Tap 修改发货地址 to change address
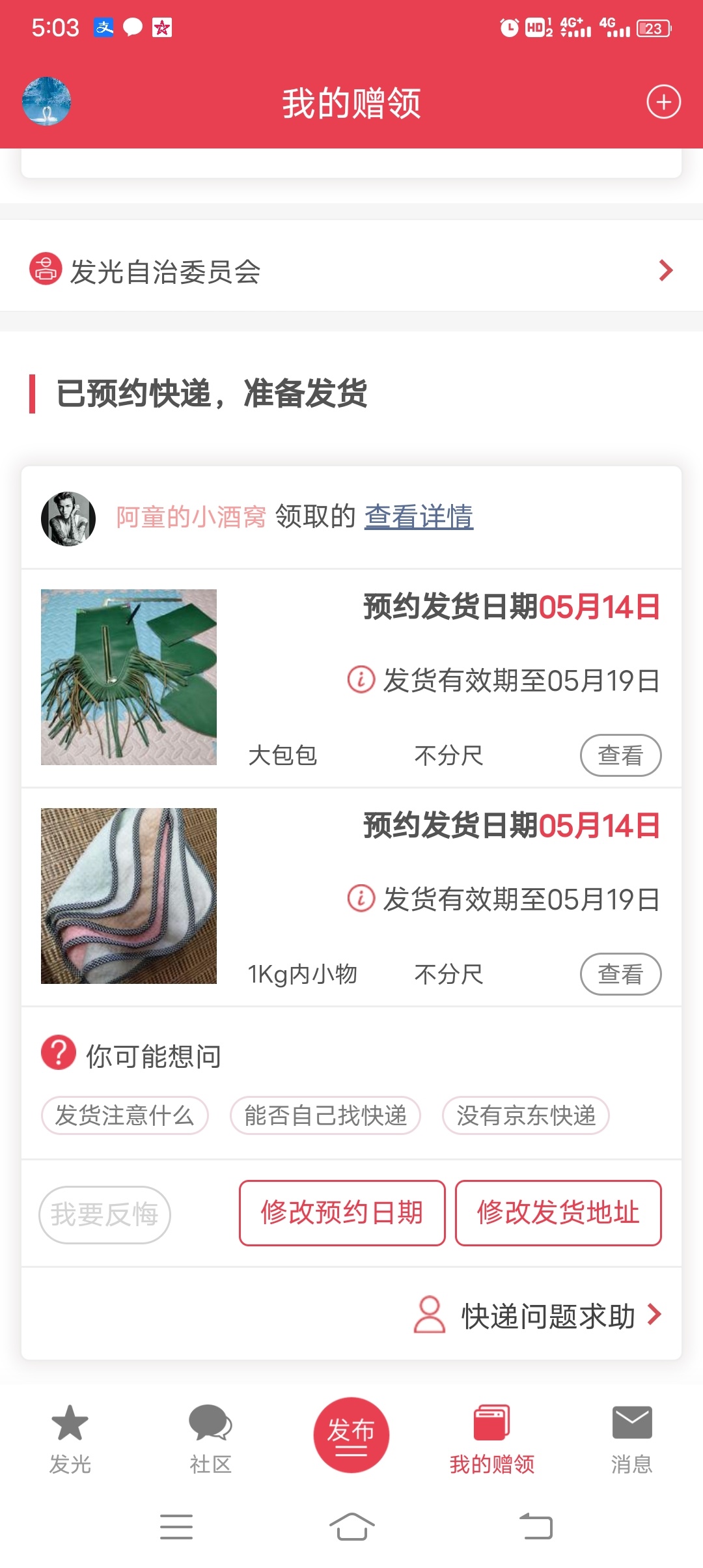This screenshot has height=1568, width=703. (x=558, y=1213)
